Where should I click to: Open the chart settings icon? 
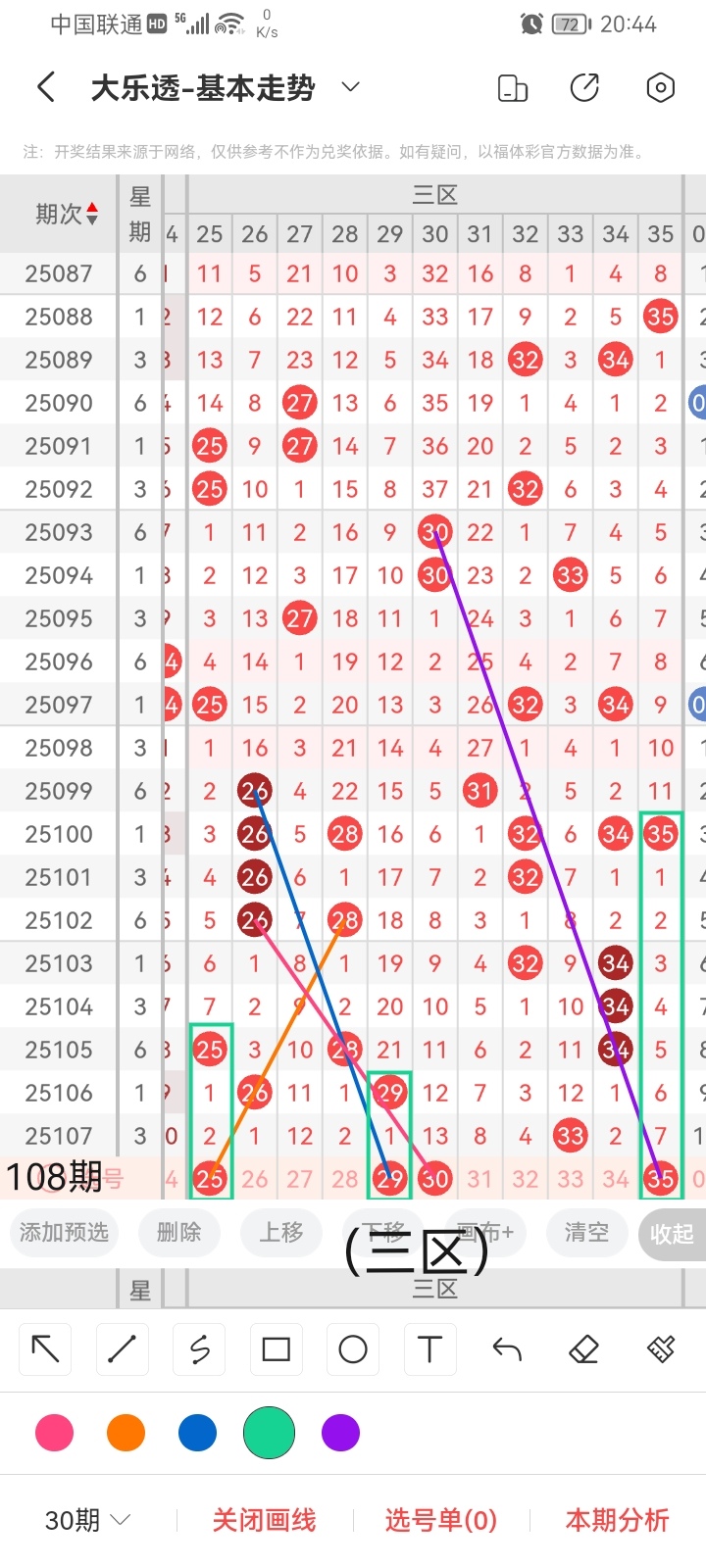pyautogui.click(x=661, y=88)
